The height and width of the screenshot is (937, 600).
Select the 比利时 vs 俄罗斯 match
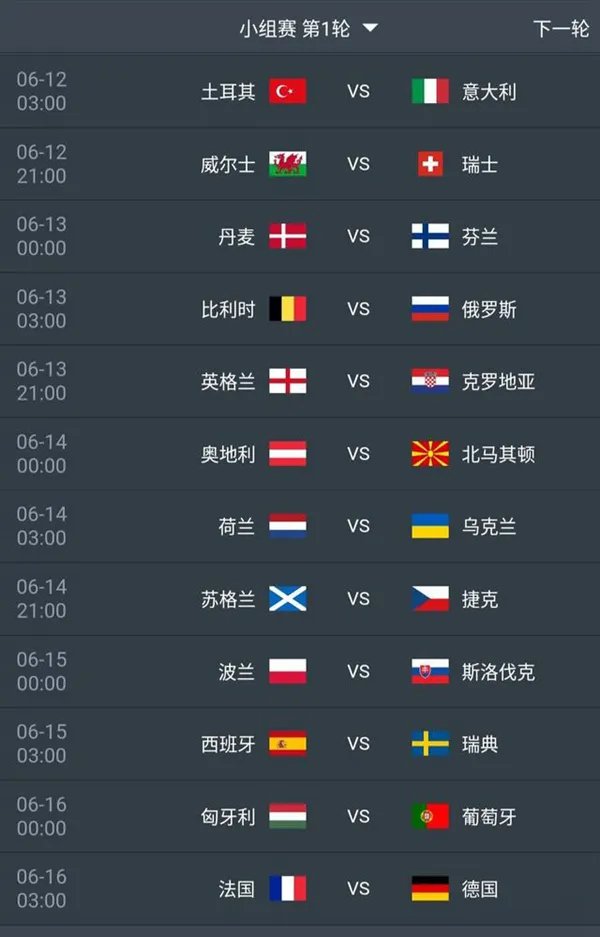click(358, 309)
